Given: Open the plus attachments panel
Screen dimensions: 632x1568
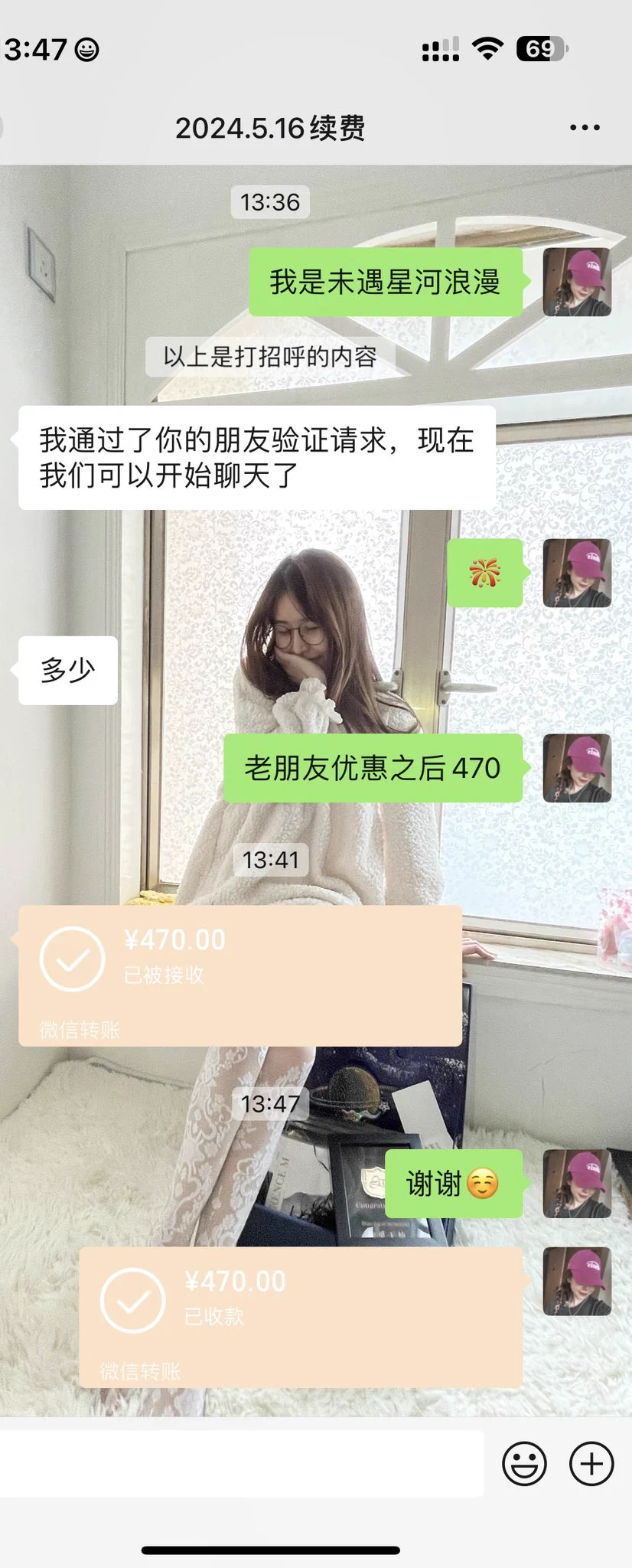Looking at the screenshot, I should pyautogui.click(x=591, y=1464).
